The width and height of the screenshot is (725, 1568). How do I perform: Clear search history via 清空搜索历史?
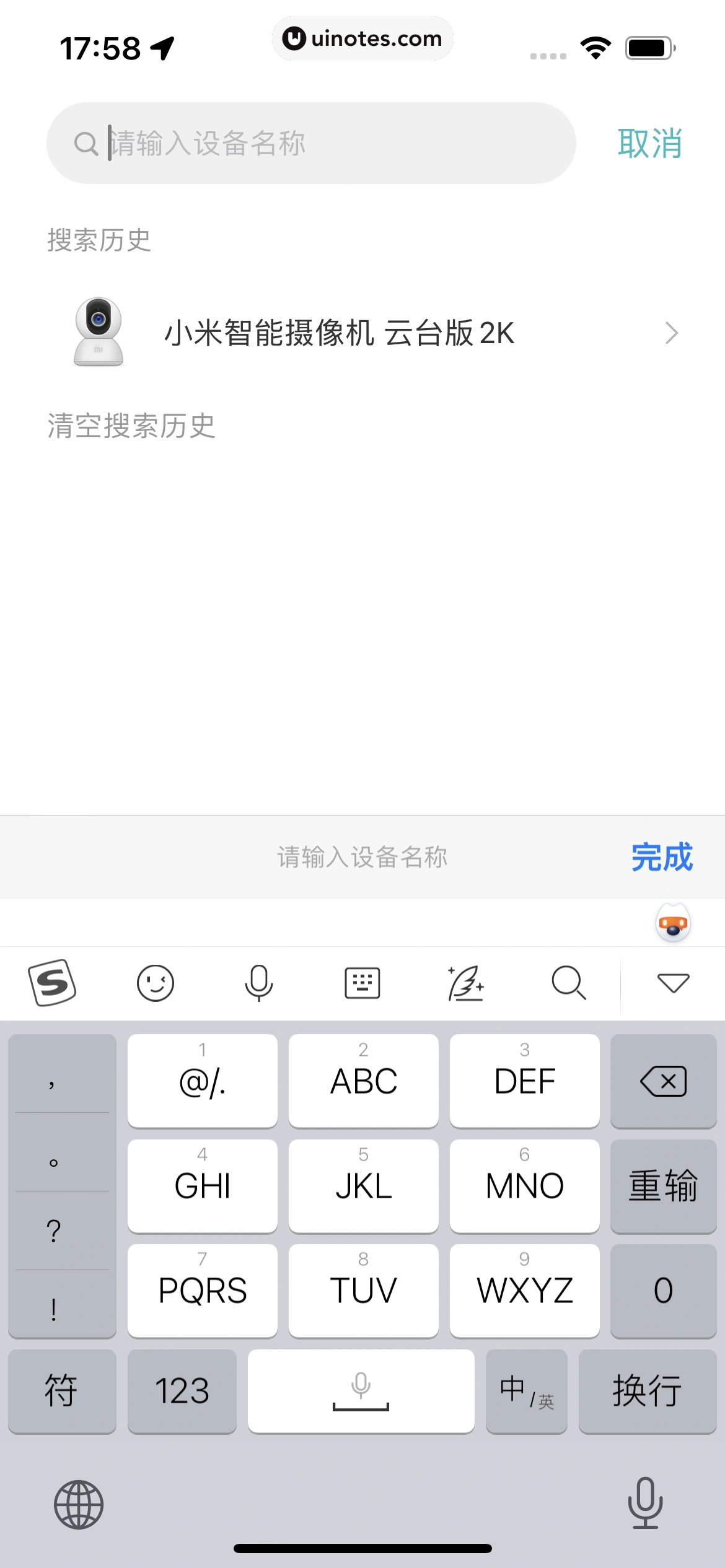tap(131, 426)
